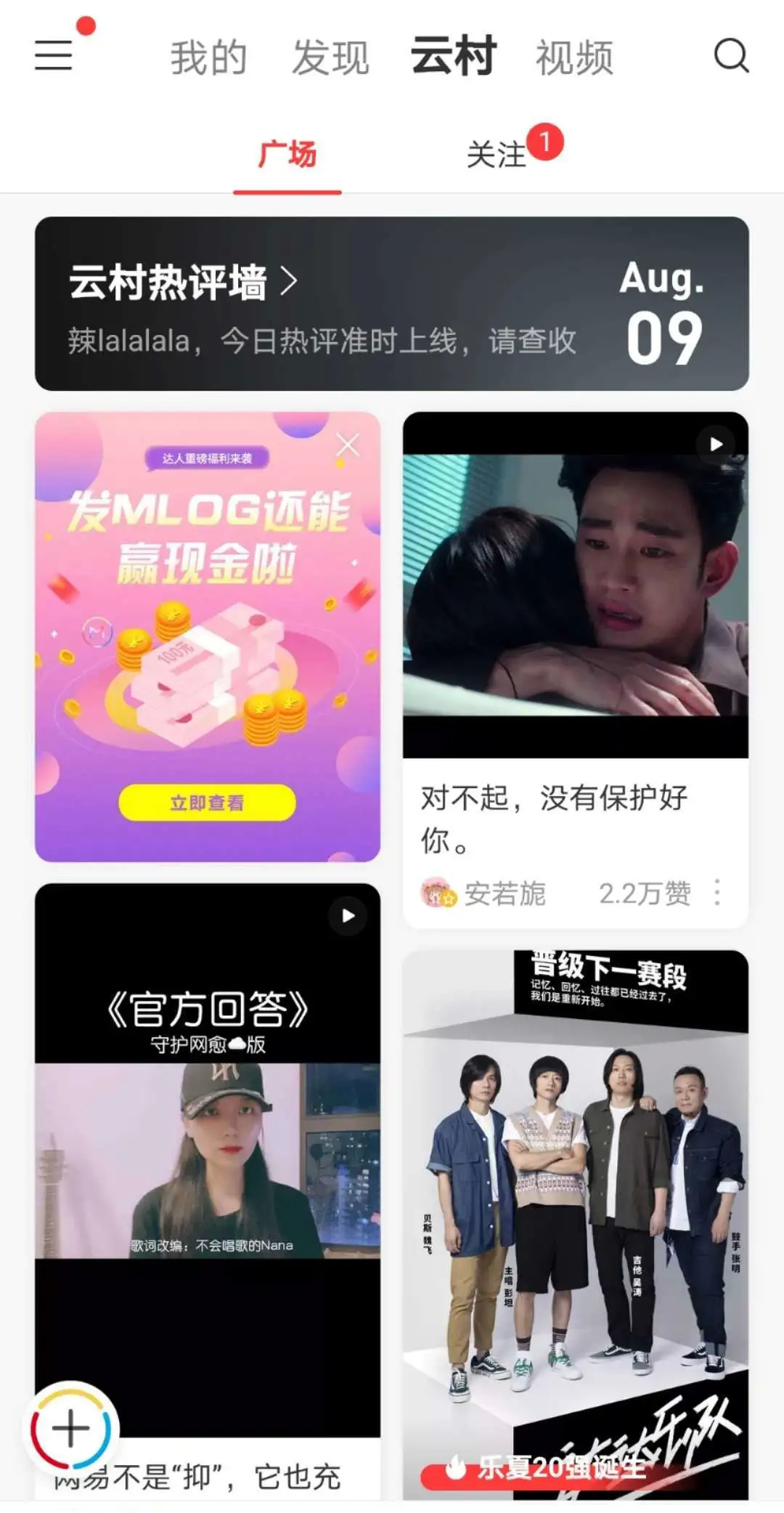Switch to the 关注 sub-tab

click(x=497, y=155)
